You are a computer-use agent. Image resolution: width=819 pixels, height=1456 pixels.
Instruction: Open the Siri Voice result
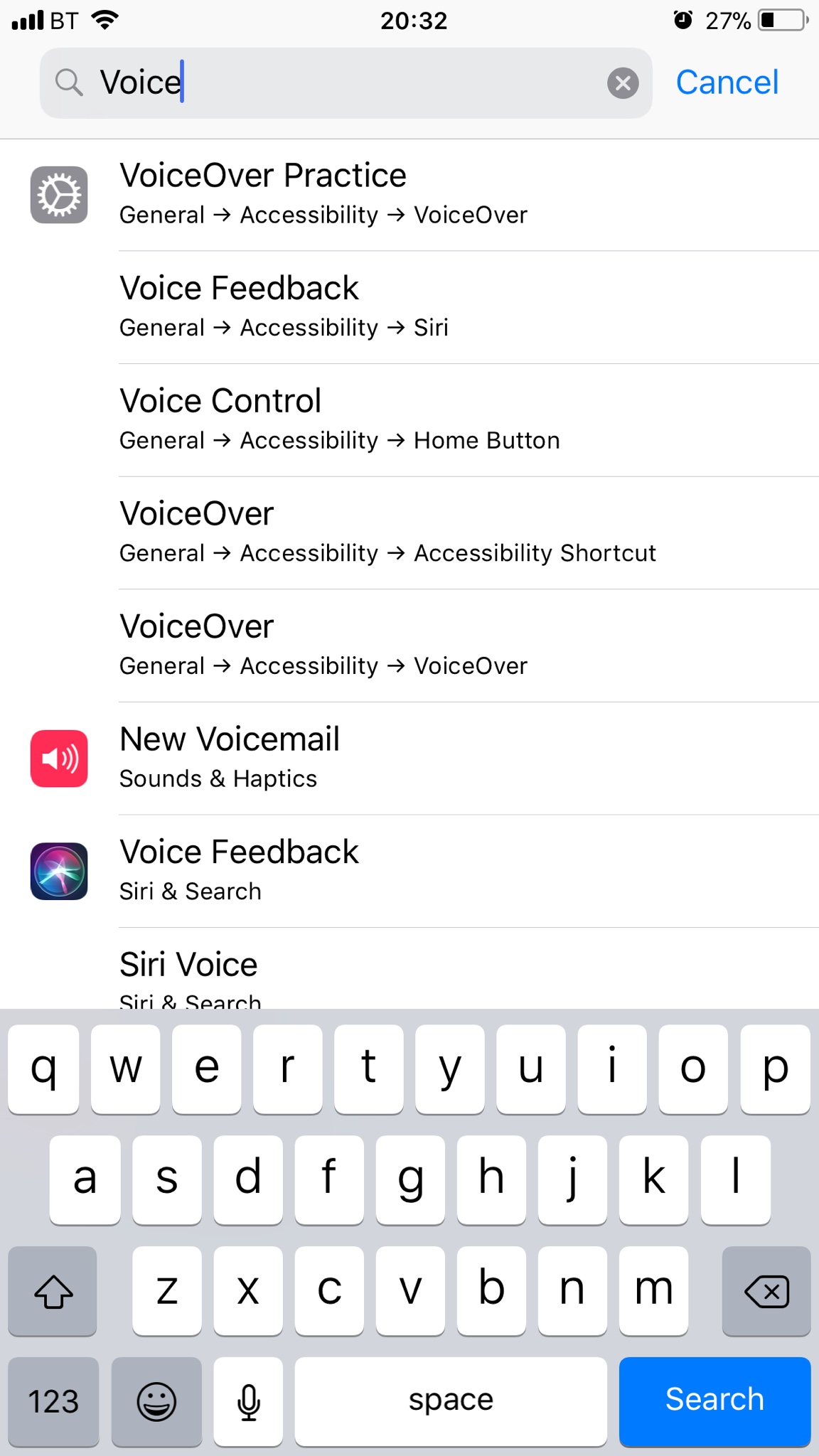pyautogui.click(x=409, y=968)
